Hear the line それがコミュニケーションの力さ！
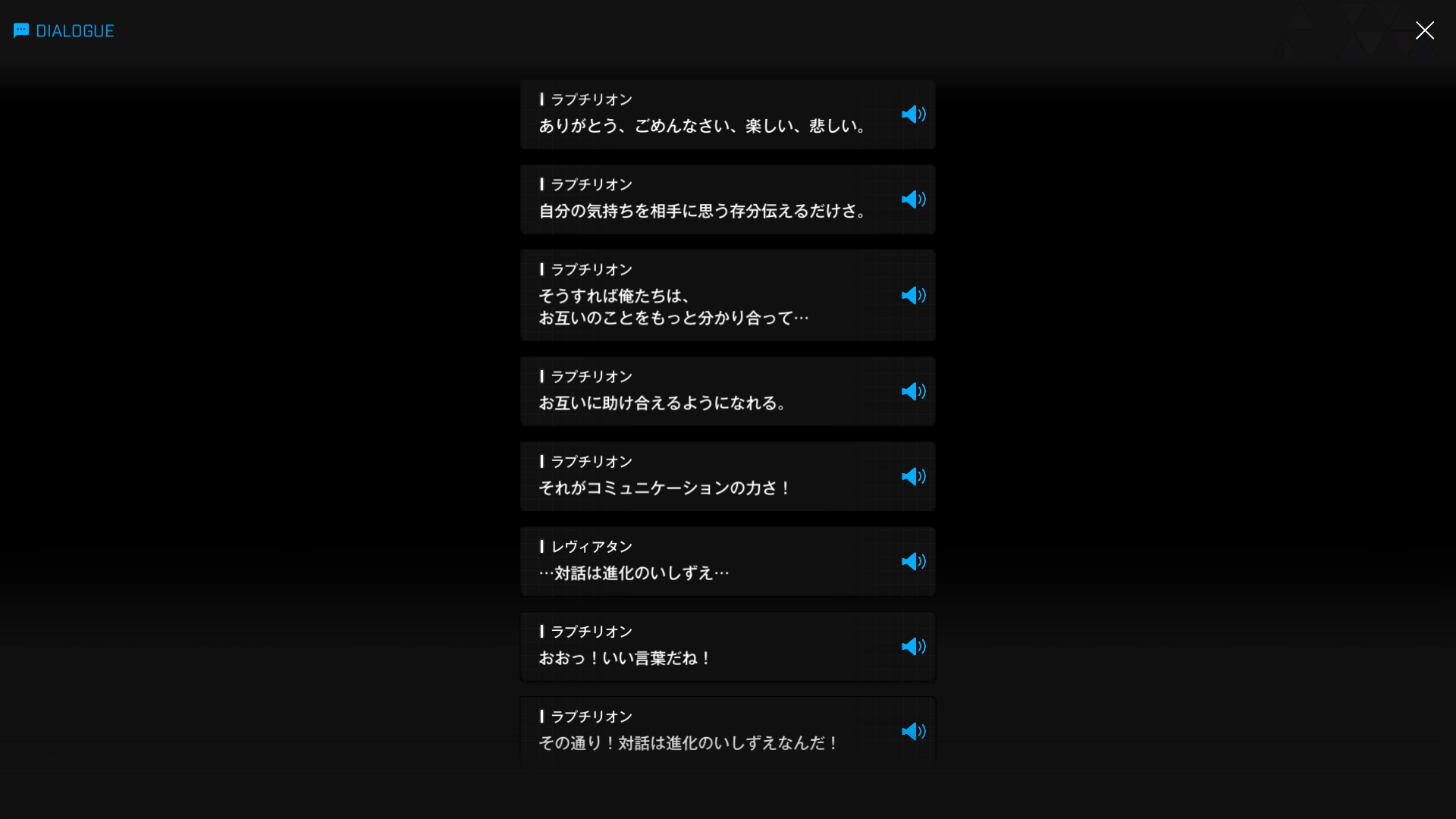This screenshot has height=819, width=1456. [913, 476]
